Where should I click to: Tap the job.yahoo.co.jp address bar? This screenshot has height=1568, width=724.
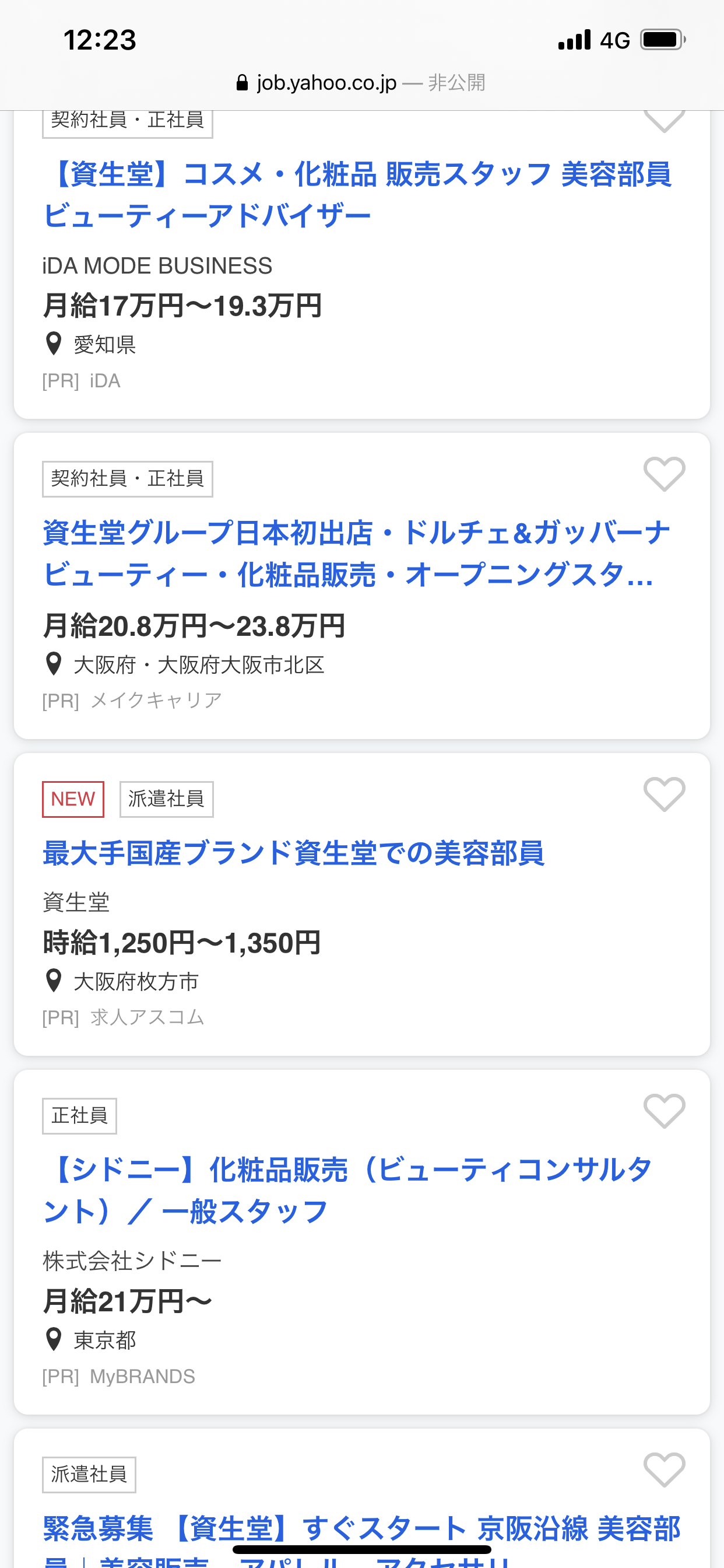coord(361,82)
